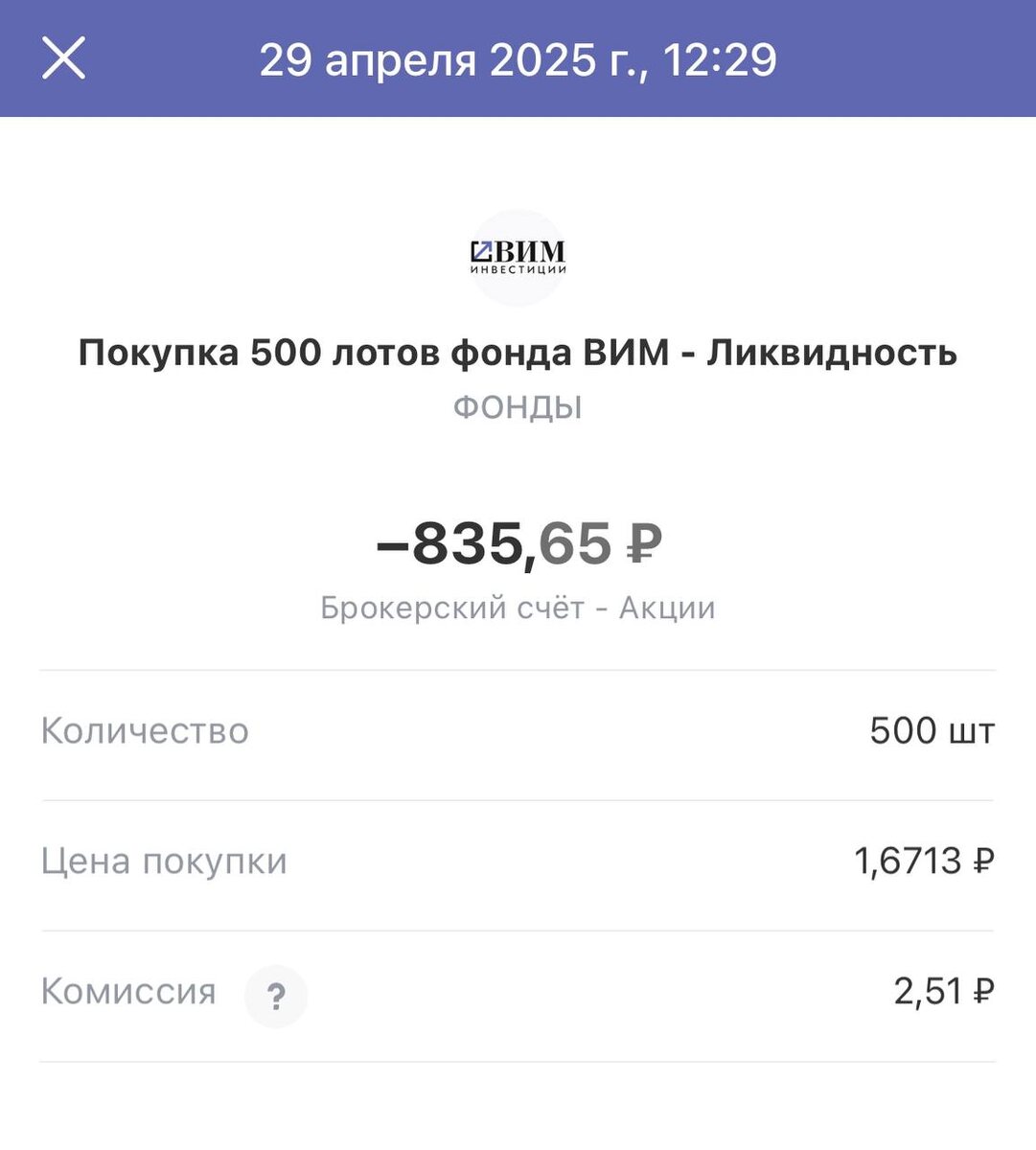
Task: Select the help icon in the Комиссия row
Action: click(x=276, y=996)
